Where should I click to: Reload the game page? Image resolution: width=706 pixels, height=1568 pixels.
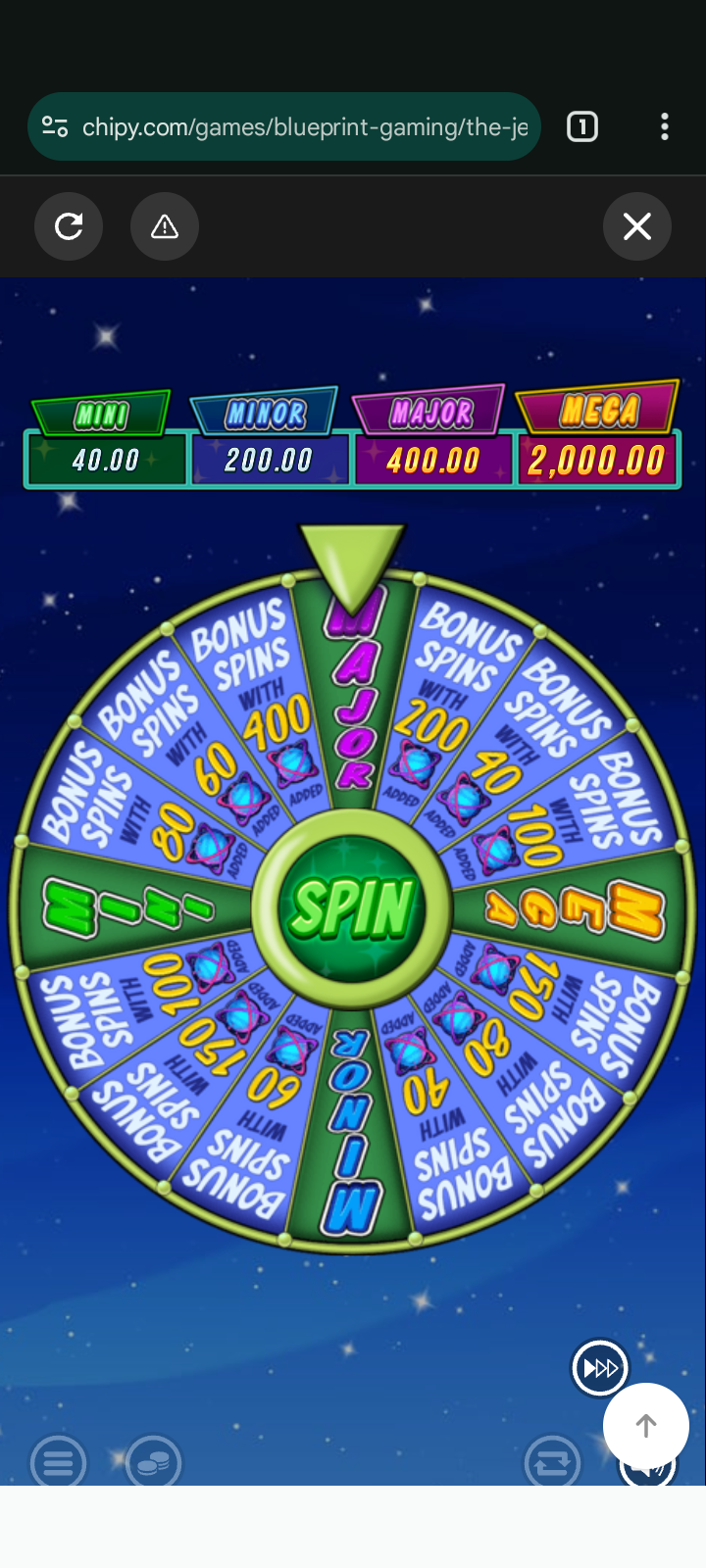click(69, 226)
